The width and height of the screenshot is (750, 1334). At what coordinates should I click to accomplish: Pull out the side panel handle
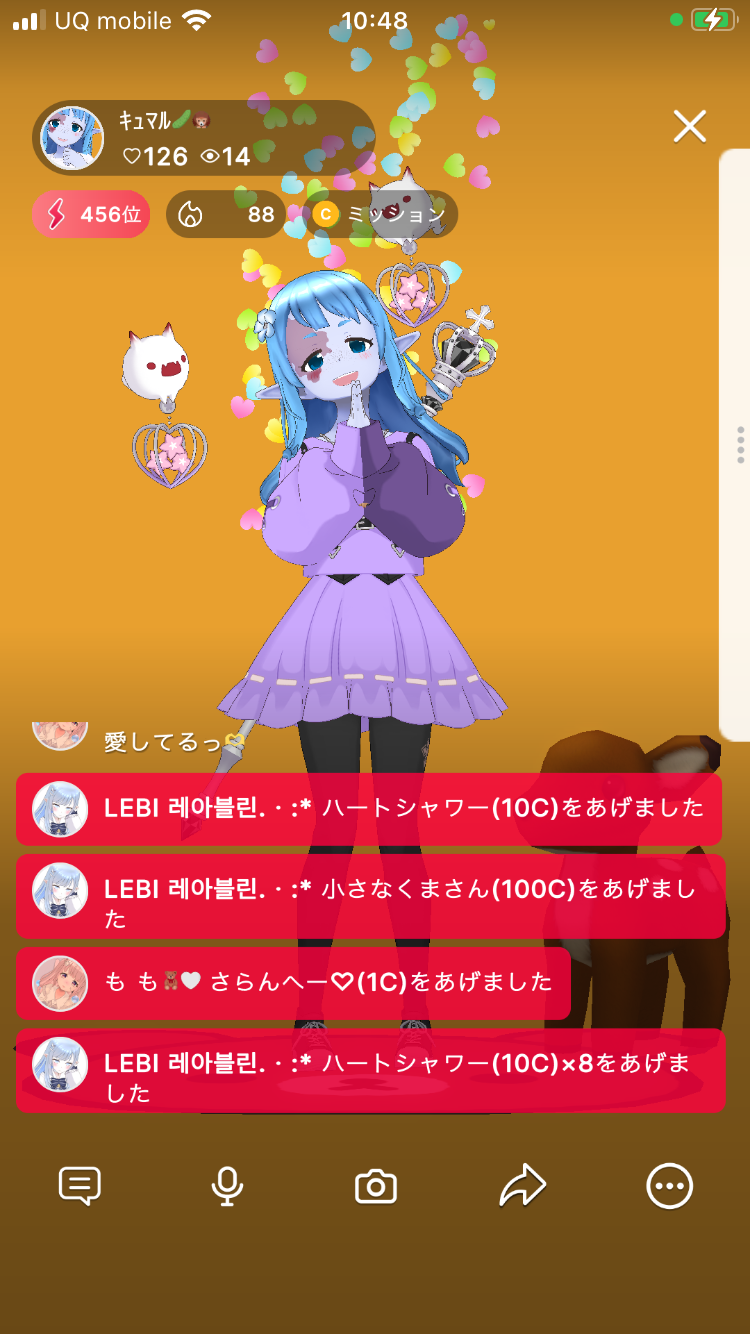pos(739,445)
